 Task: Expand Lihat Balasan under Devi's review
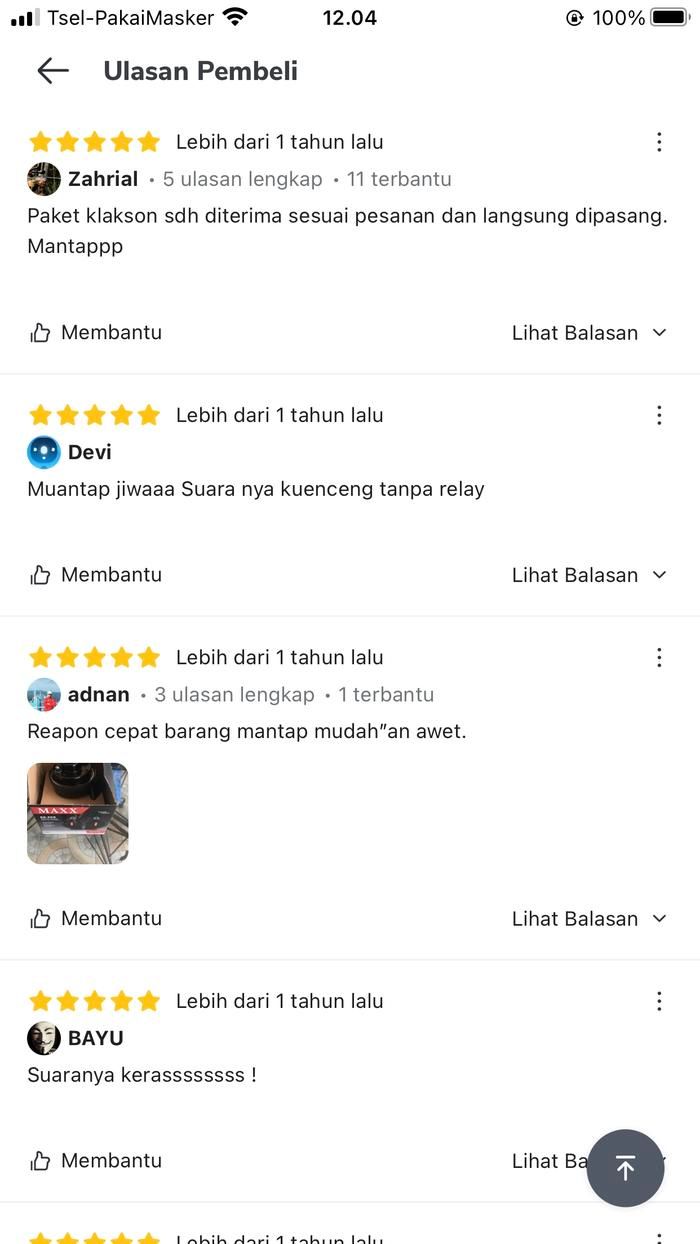(x=589, y=574)
